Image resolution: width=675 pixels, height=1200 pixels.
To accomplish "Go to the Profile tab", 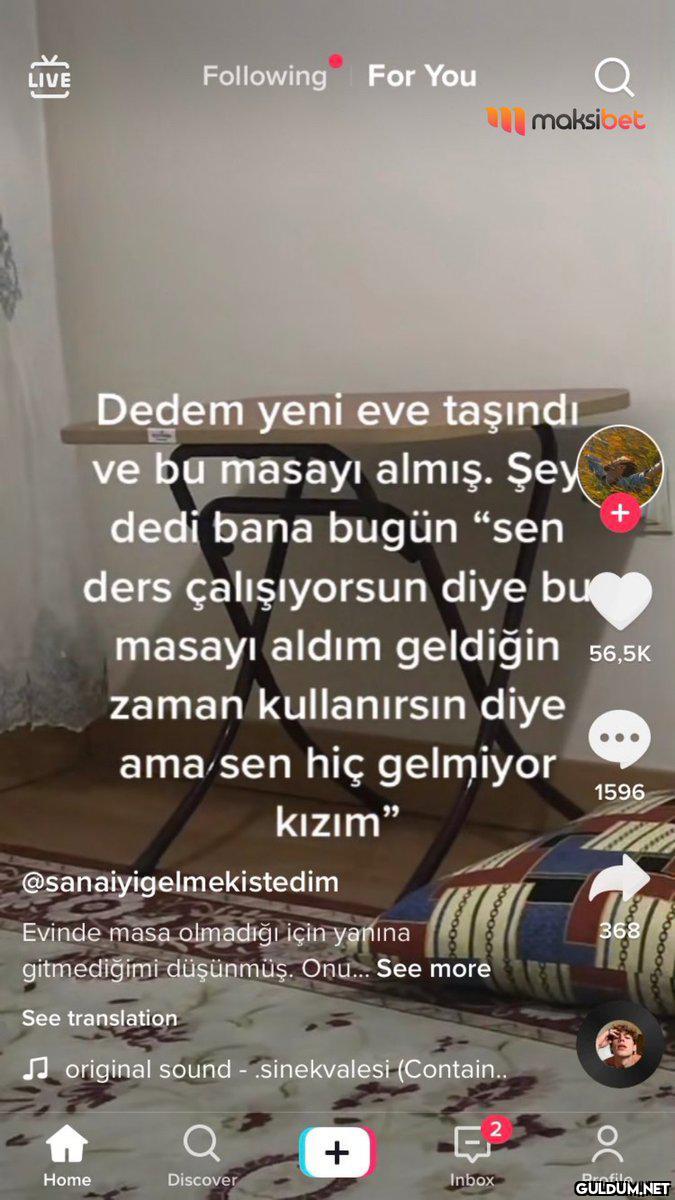I will [607, 1155].
